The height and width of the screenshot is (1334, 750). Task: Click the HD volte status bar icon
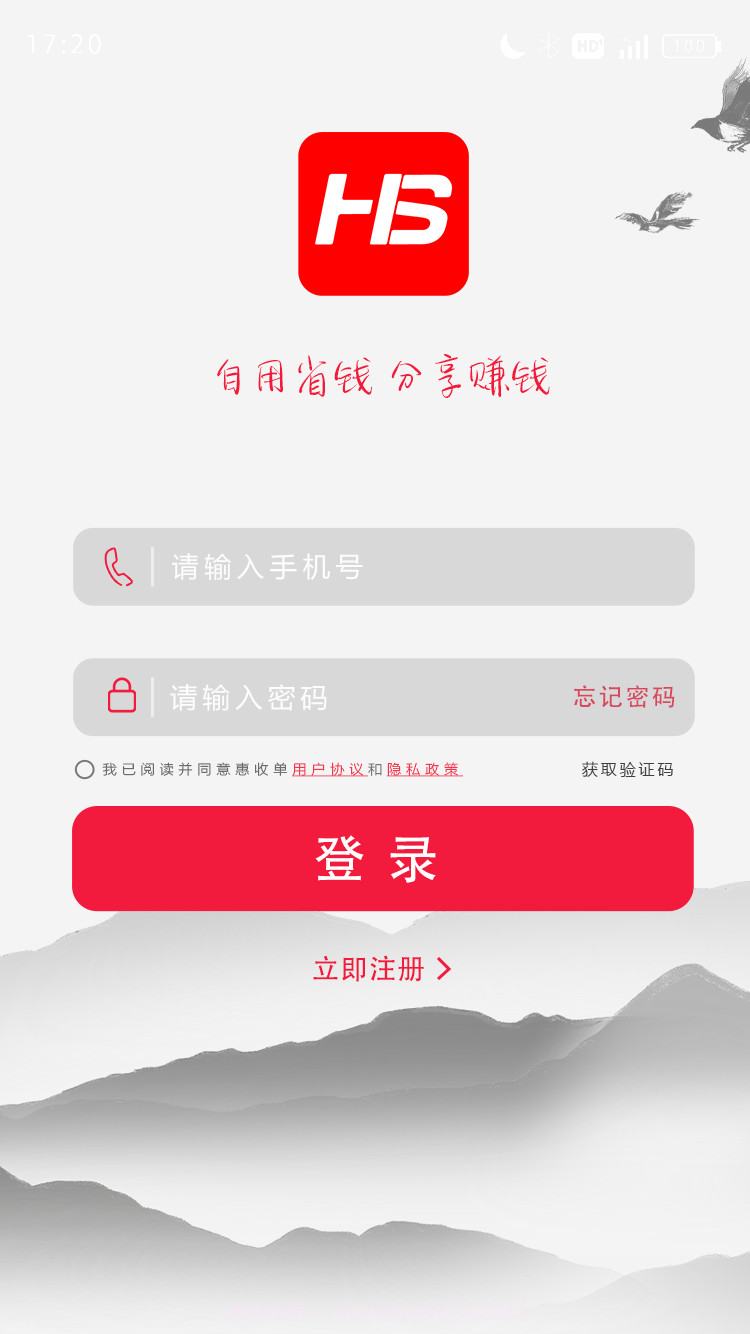point(589,45)
